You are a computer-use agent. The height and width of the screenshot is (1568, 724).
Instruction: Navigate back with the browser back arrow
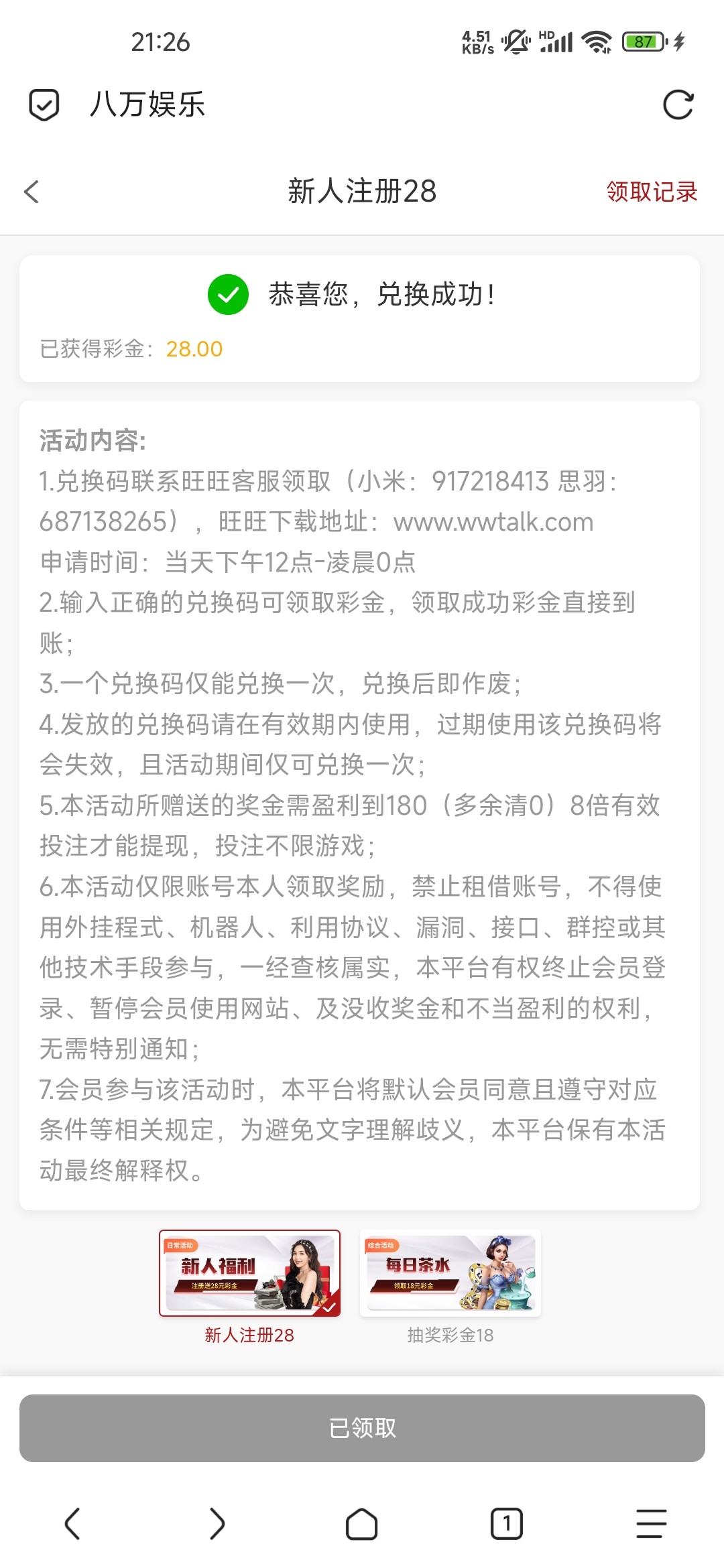click(72, 1524)
